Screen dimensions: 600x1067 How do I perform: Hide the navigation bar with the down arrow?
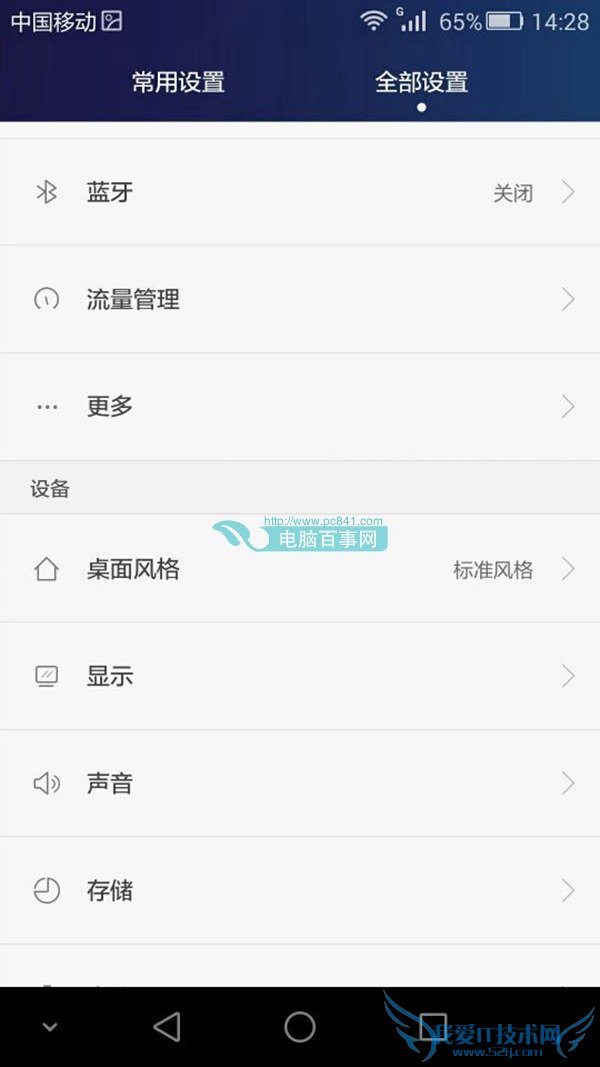point(49,1027)
